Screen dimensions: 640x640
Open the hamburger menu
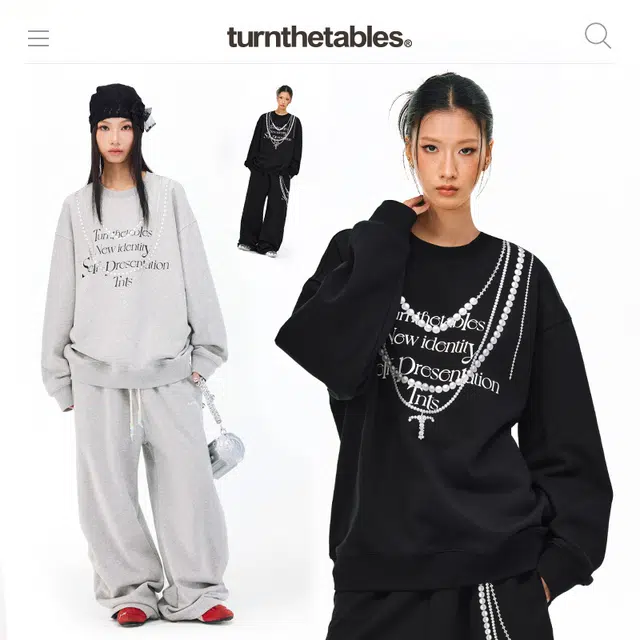(38, 38)
